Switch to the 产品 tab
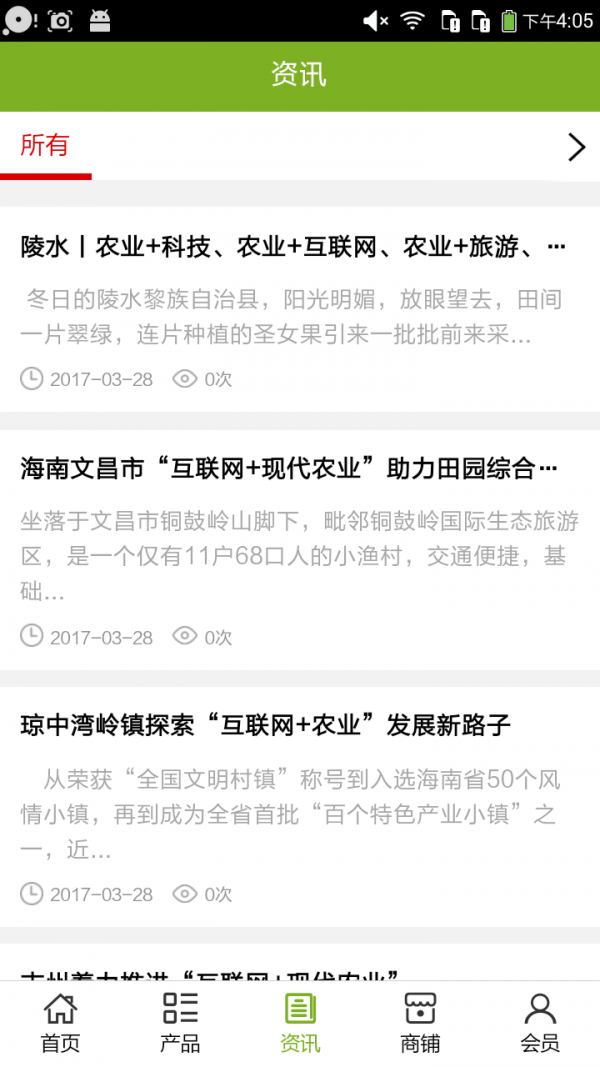This screenshot has height=1067, width=600. point(180,1022)
